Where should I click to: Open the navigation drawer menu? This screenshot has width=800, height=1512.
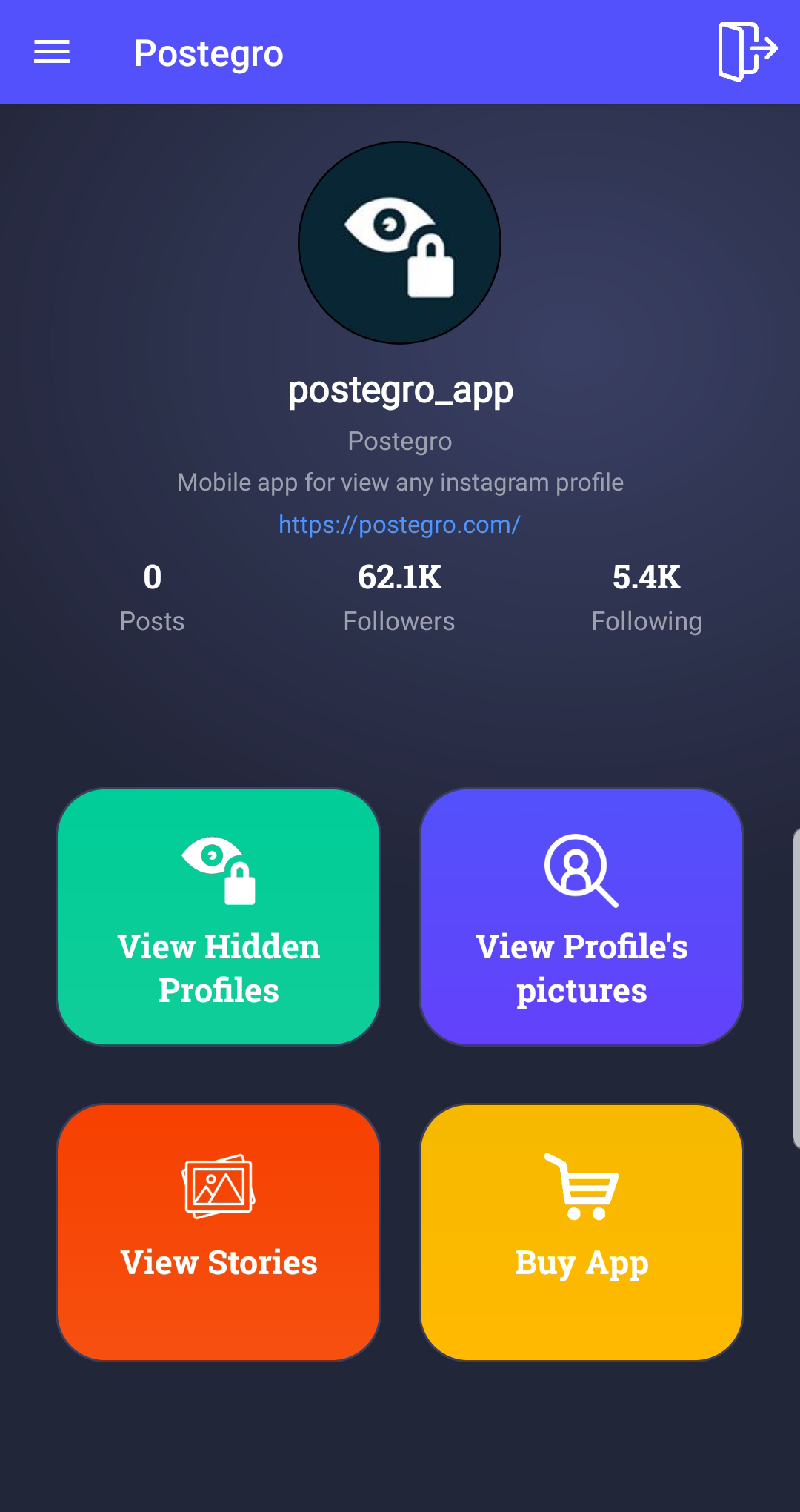click(49, 52)
